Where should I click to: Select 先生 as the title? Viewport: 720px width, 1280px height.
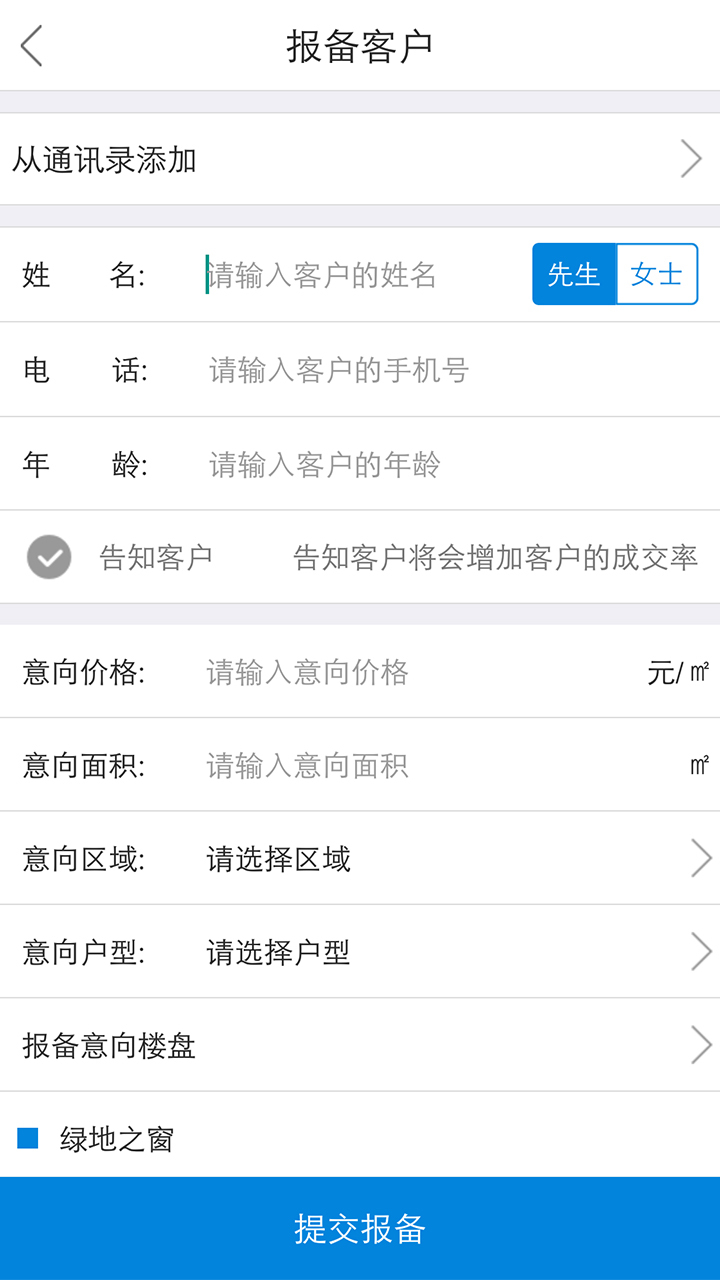tap(574, 274)
